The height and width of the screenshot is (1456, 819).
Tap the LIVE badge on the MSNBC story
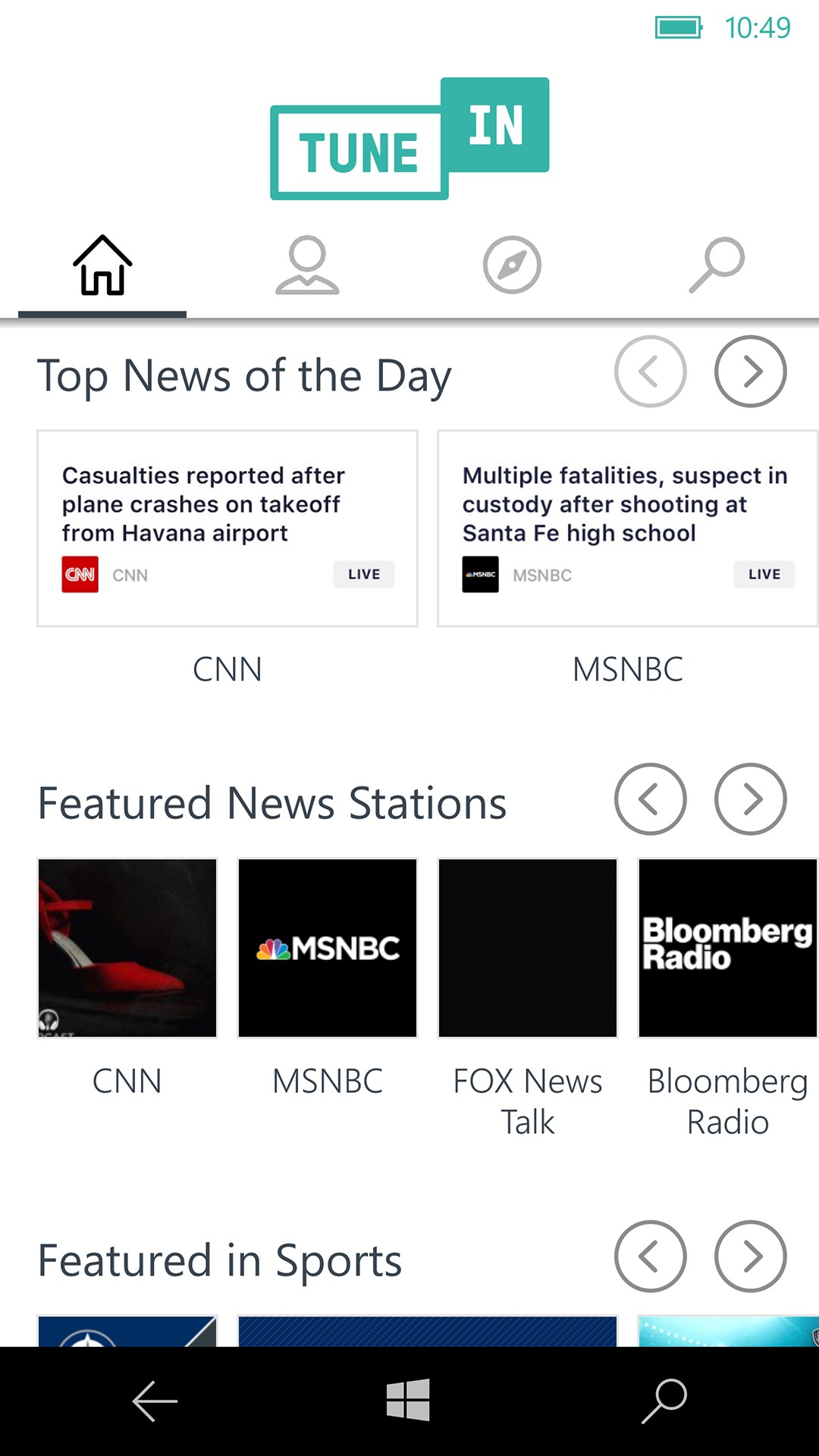tap(764, 574)
